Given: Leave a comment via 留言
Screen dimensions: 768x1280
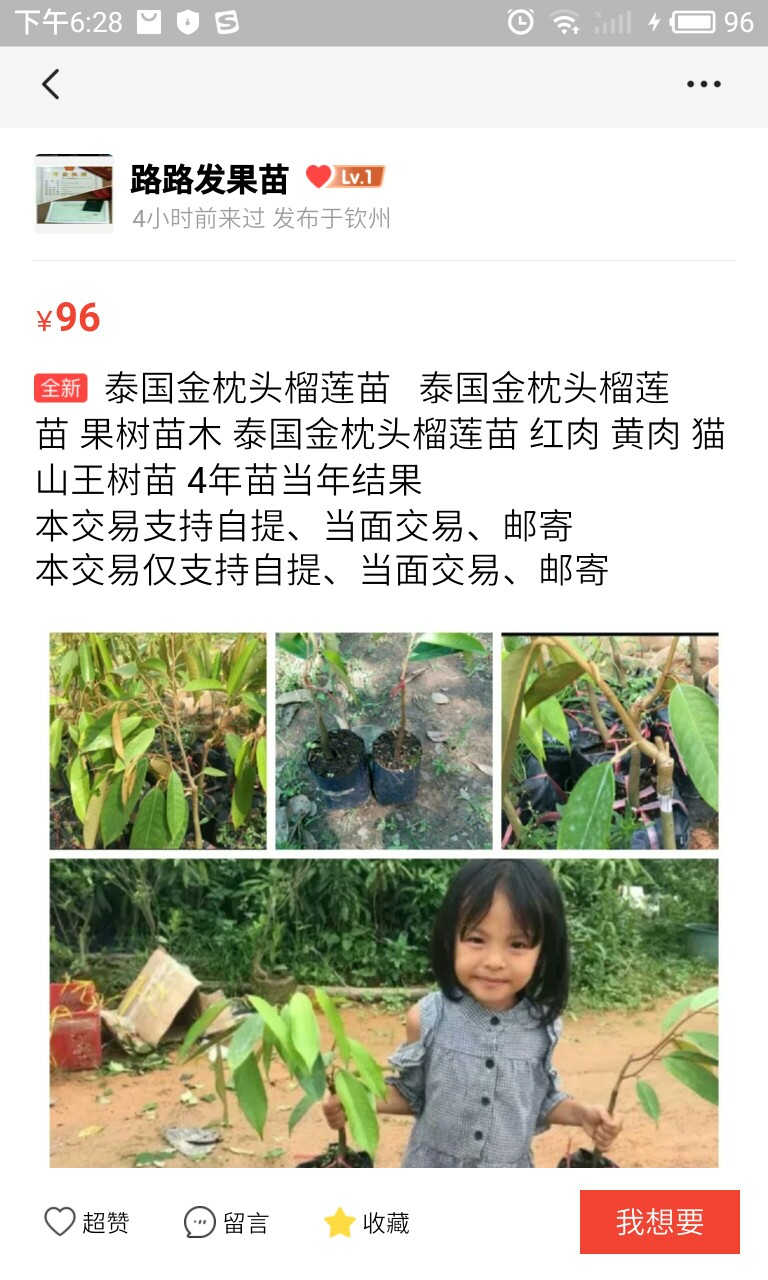Looking at the screenshot, I should [227, 1222].
